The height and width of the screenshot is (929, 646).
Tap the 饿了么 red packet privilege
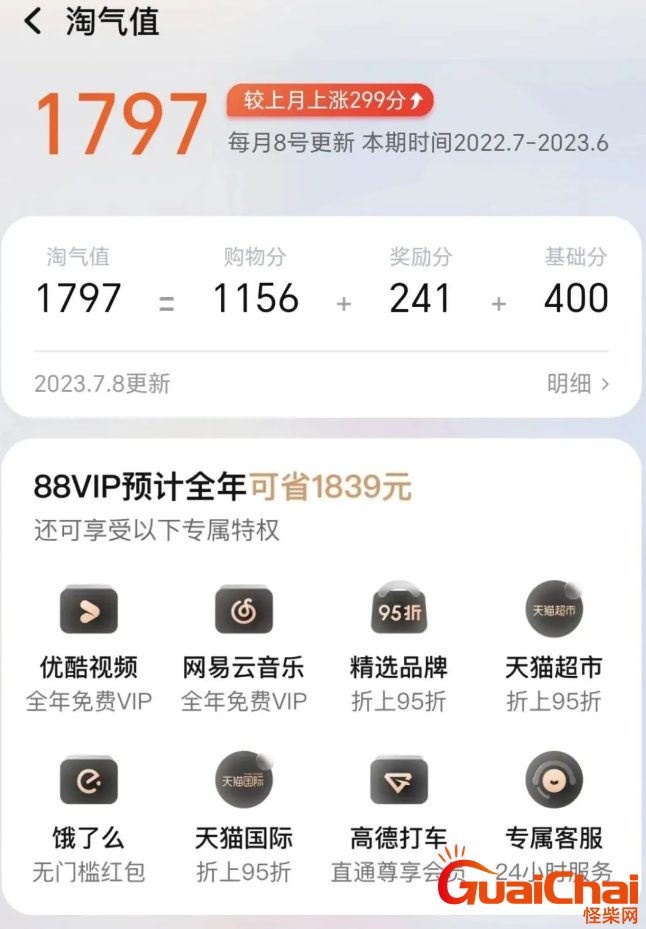89,781
